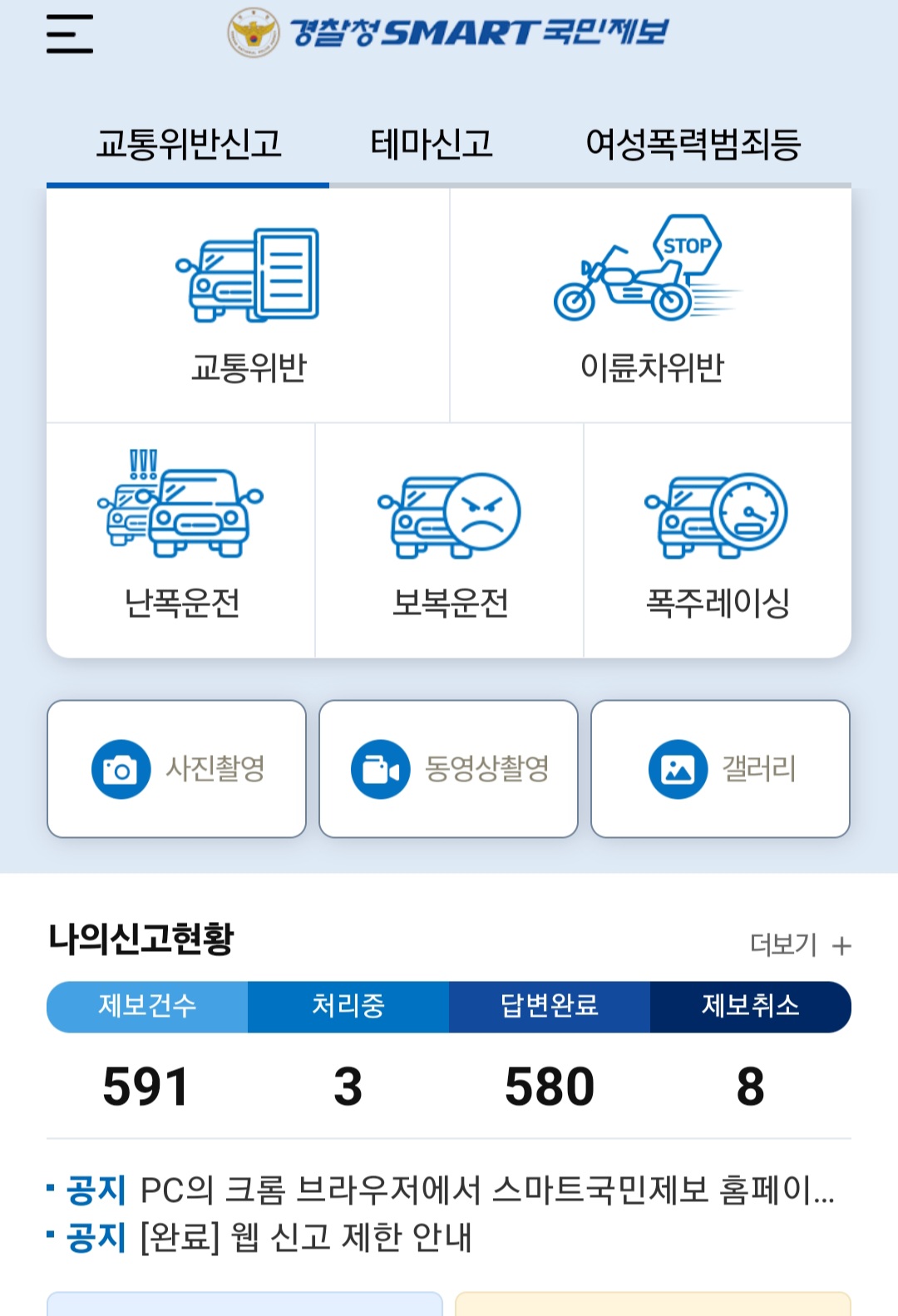Screen dimensions: 898x1316
Task: View the 제보건수 report list
Action: tap(147, 1007)
